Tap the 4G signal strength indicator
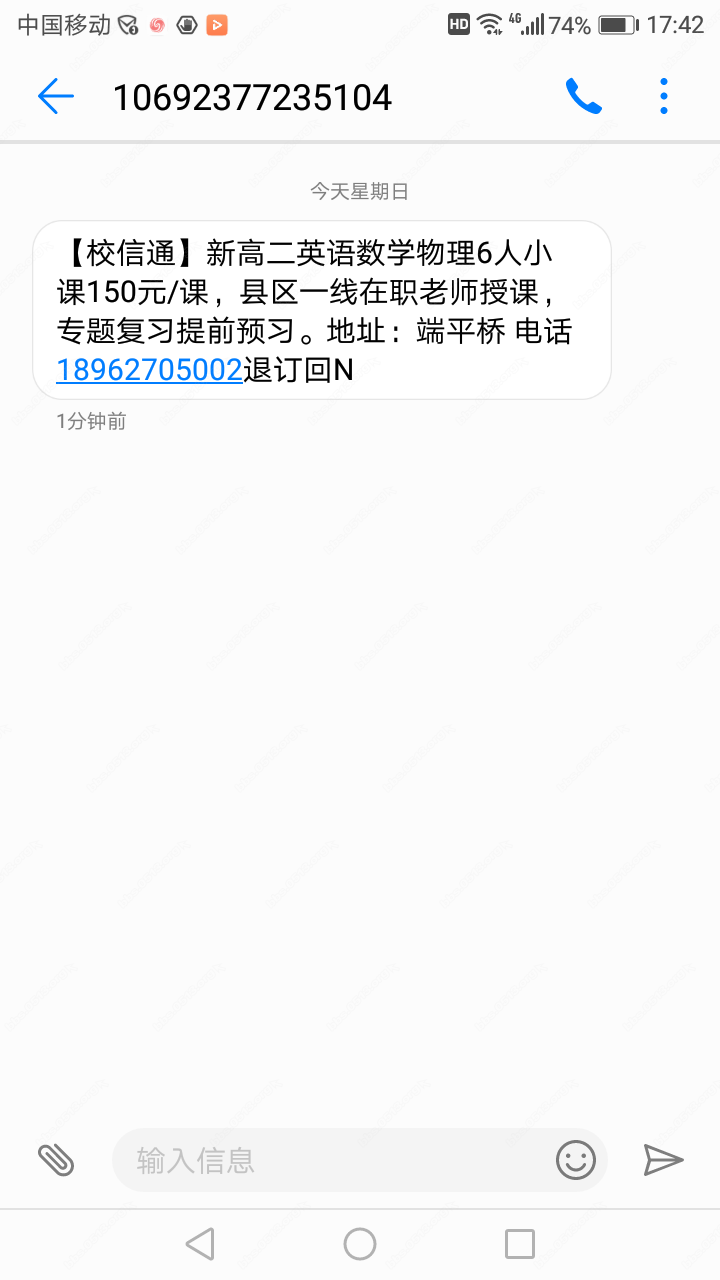 click(525, 24)
